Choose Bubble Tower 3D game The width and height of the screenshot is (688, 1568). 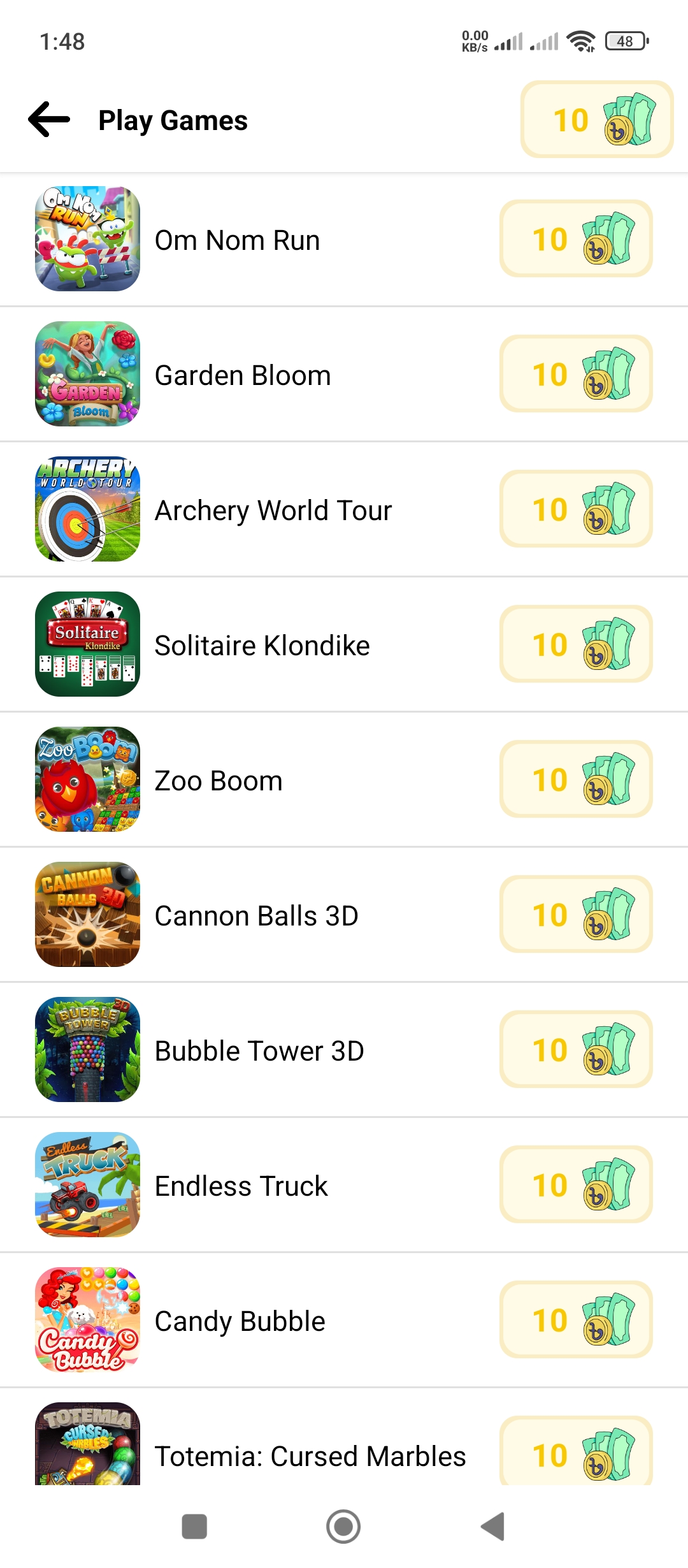344,1050
